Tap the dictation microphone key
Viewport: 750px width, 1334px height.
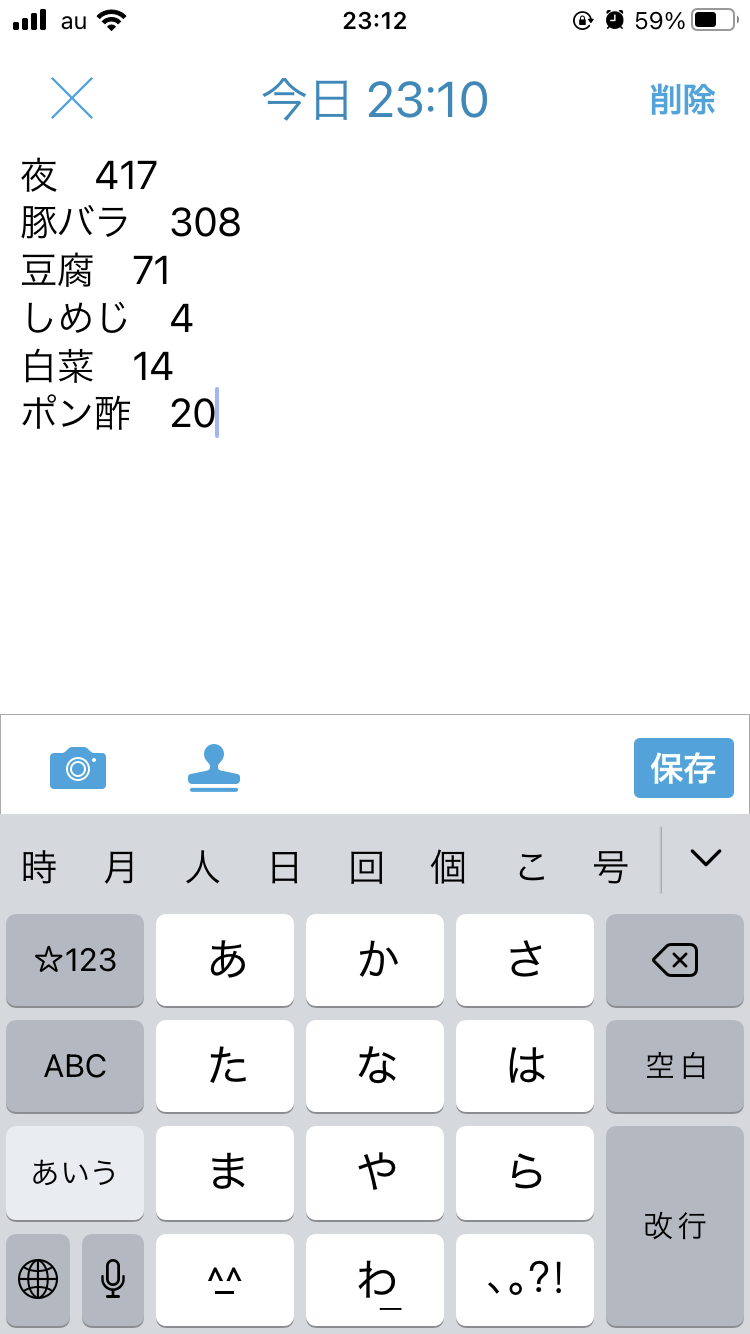(113, 1278)
